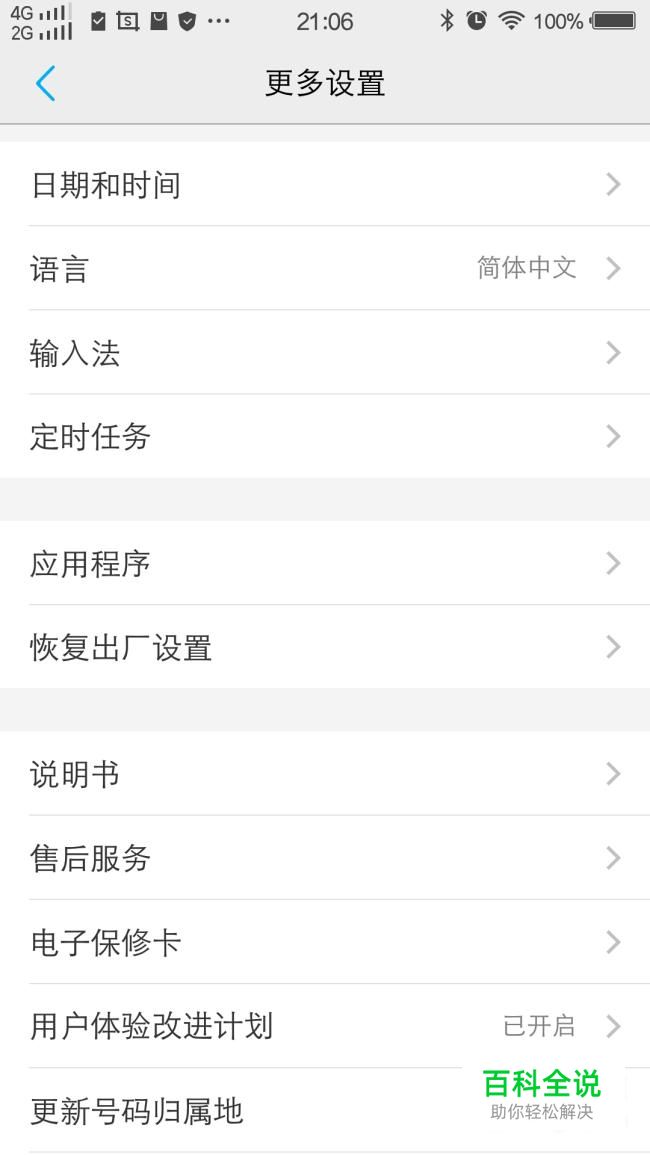Open 输入法 settings
Viewport: 650px width, 1155px height.
(x=325, y=352)
